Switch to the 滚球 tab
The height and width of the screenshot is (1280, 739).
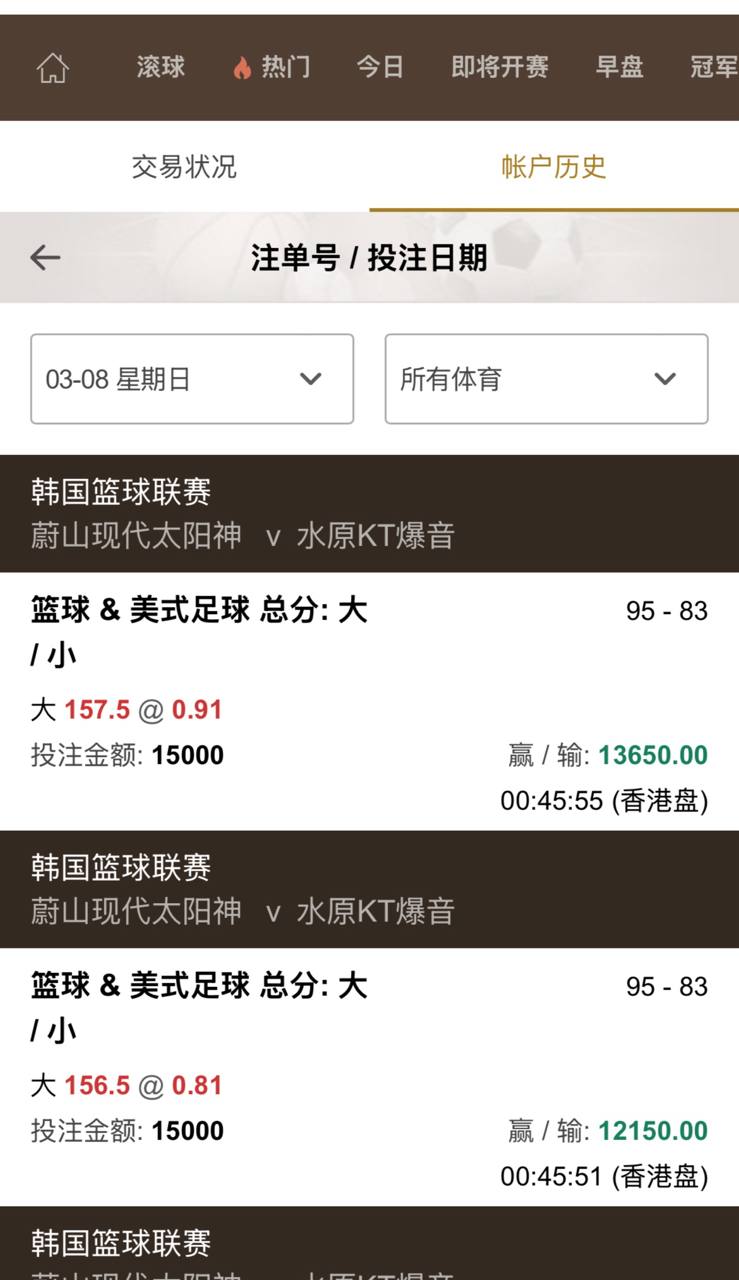tap(161, 67)
